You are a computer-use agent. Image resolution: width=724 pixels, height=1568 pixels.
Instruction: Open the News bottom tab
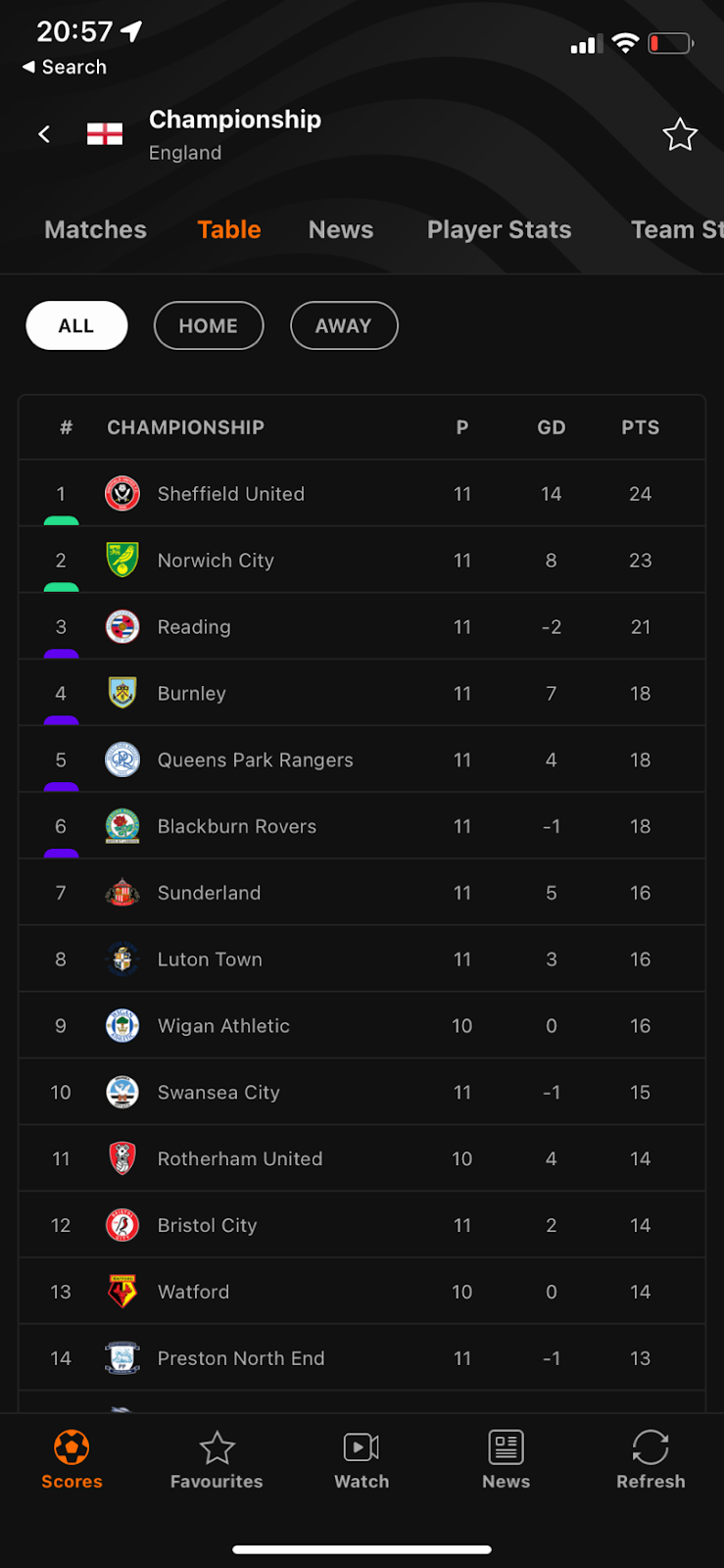(x=506, y=1460)
